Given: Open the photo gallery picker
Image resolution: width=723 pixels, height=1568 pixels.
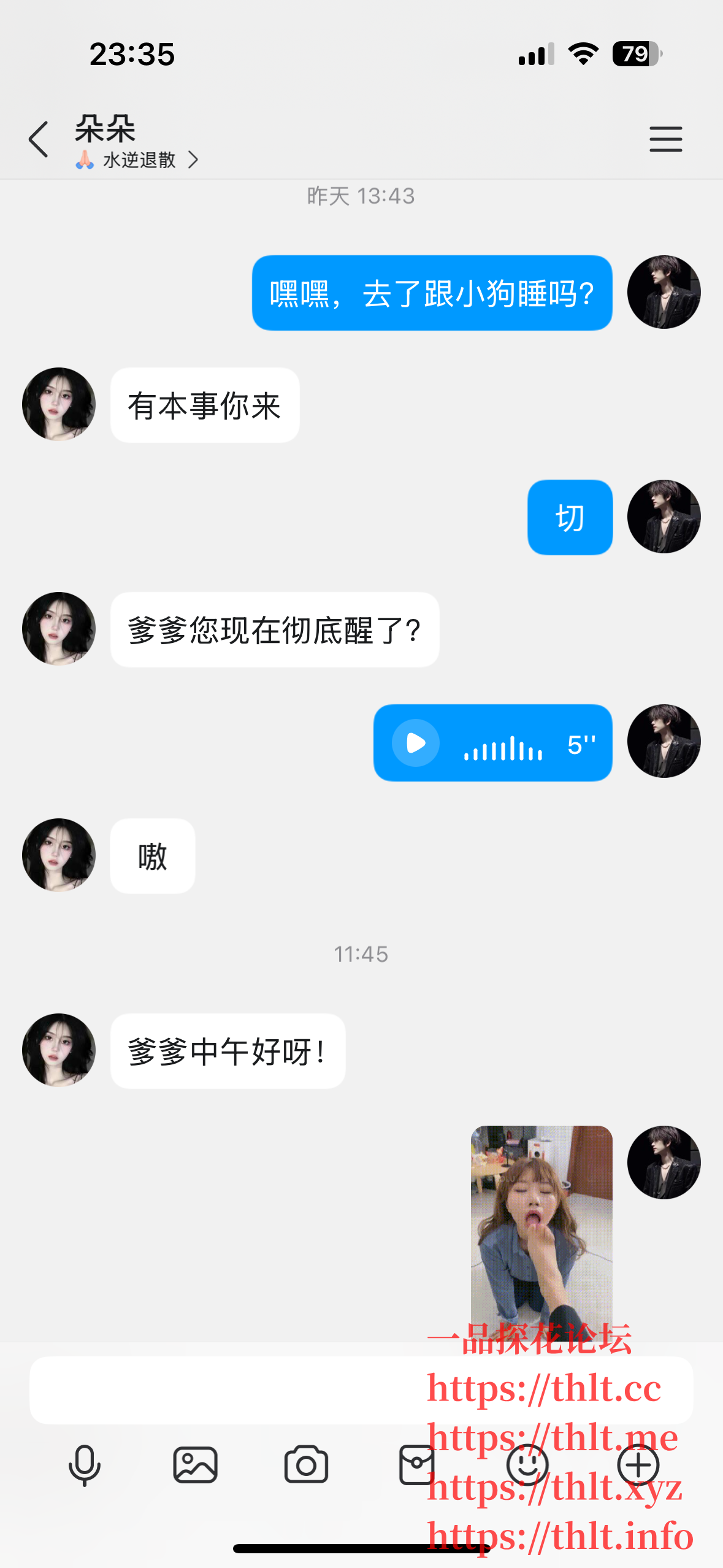Looking at the screenshot, I should pos(195,1465).
